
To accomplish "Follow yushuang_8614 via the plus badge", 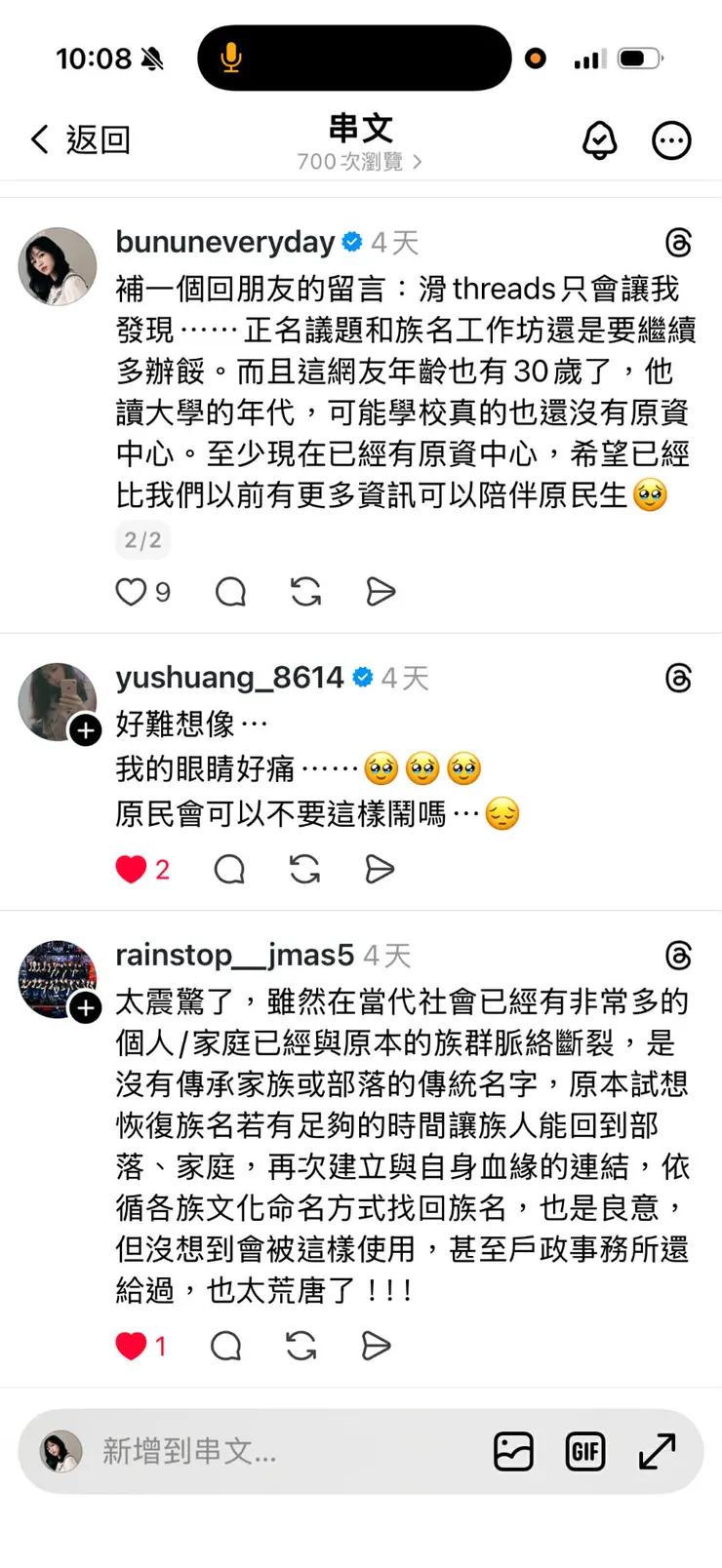I will coord(86,730).
